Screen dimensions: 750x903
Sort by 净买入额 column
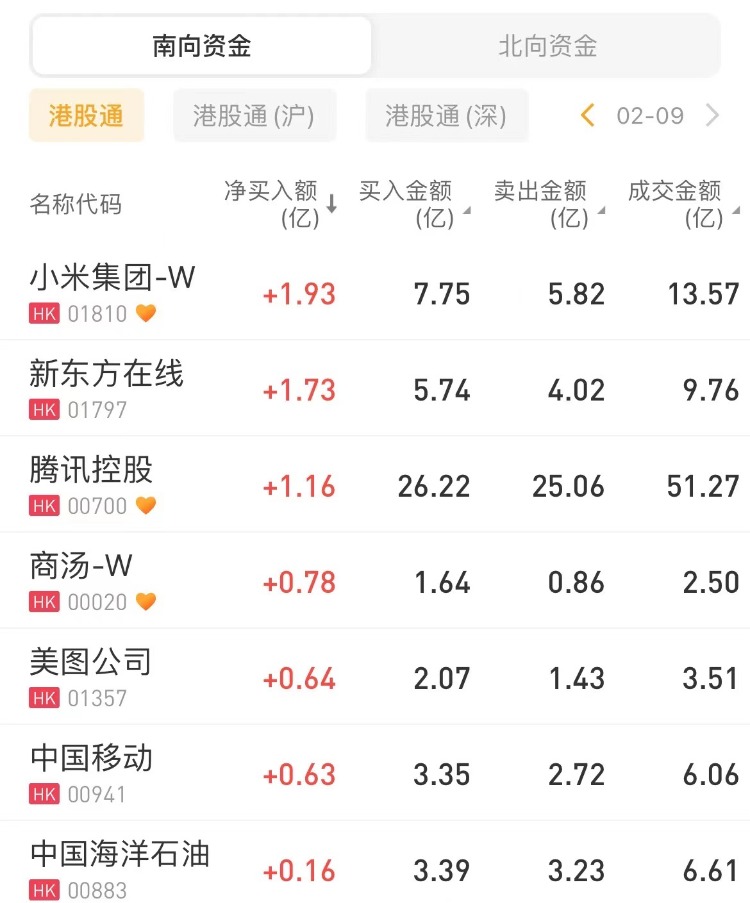click(x=280, y=203)
